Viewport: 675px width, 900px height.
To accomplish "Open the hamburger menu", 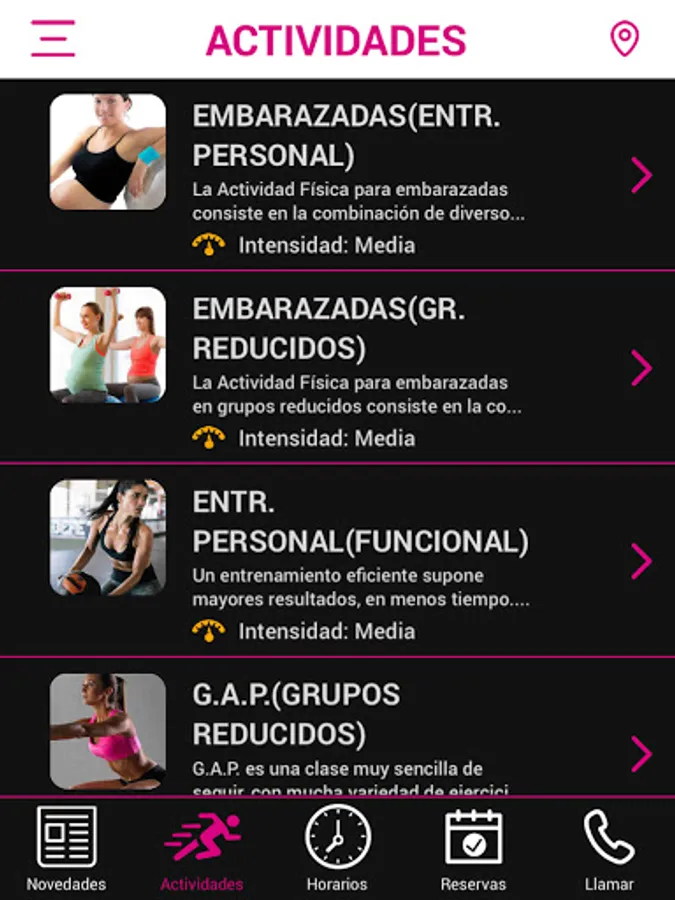I will coord(53,39).
